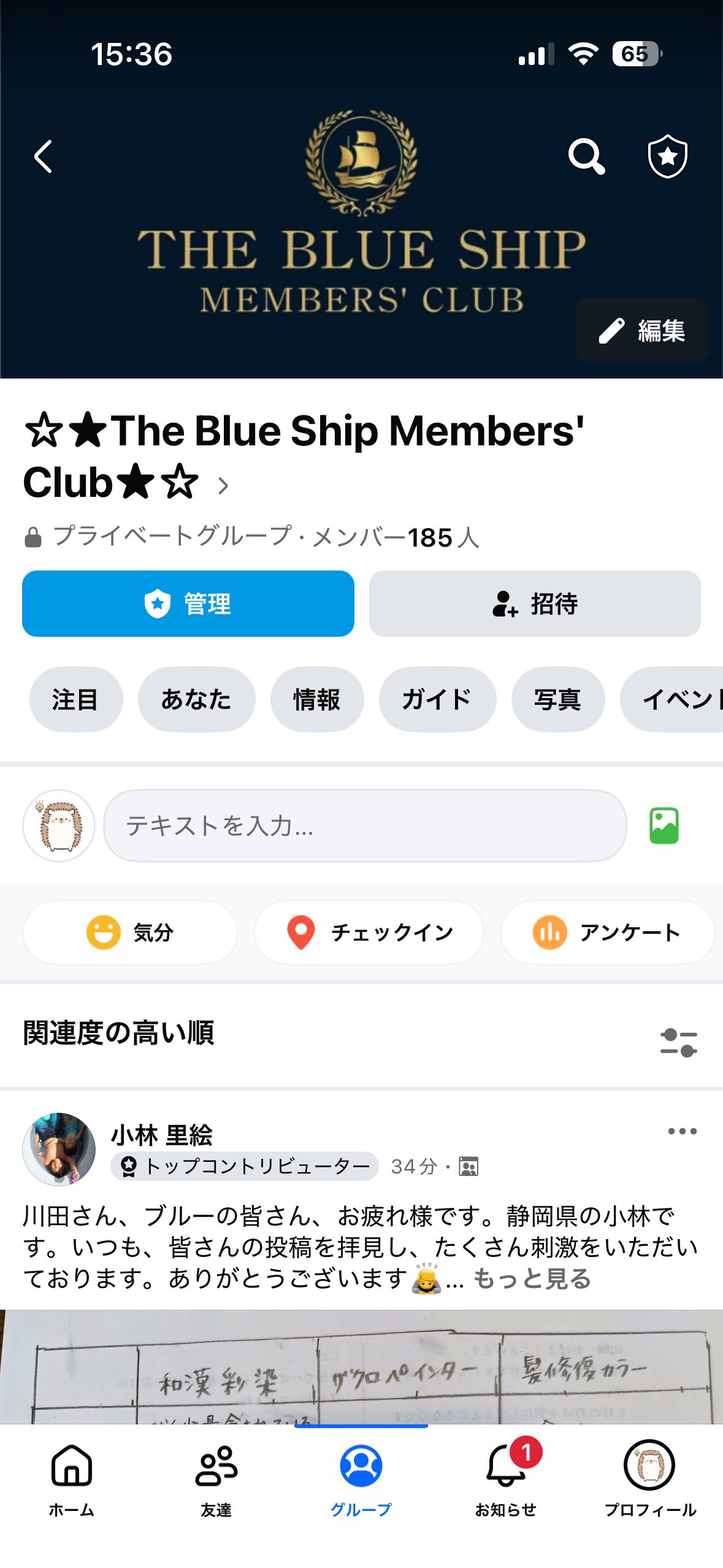
Task: Invite members with 招待 button
Action: 535,604
